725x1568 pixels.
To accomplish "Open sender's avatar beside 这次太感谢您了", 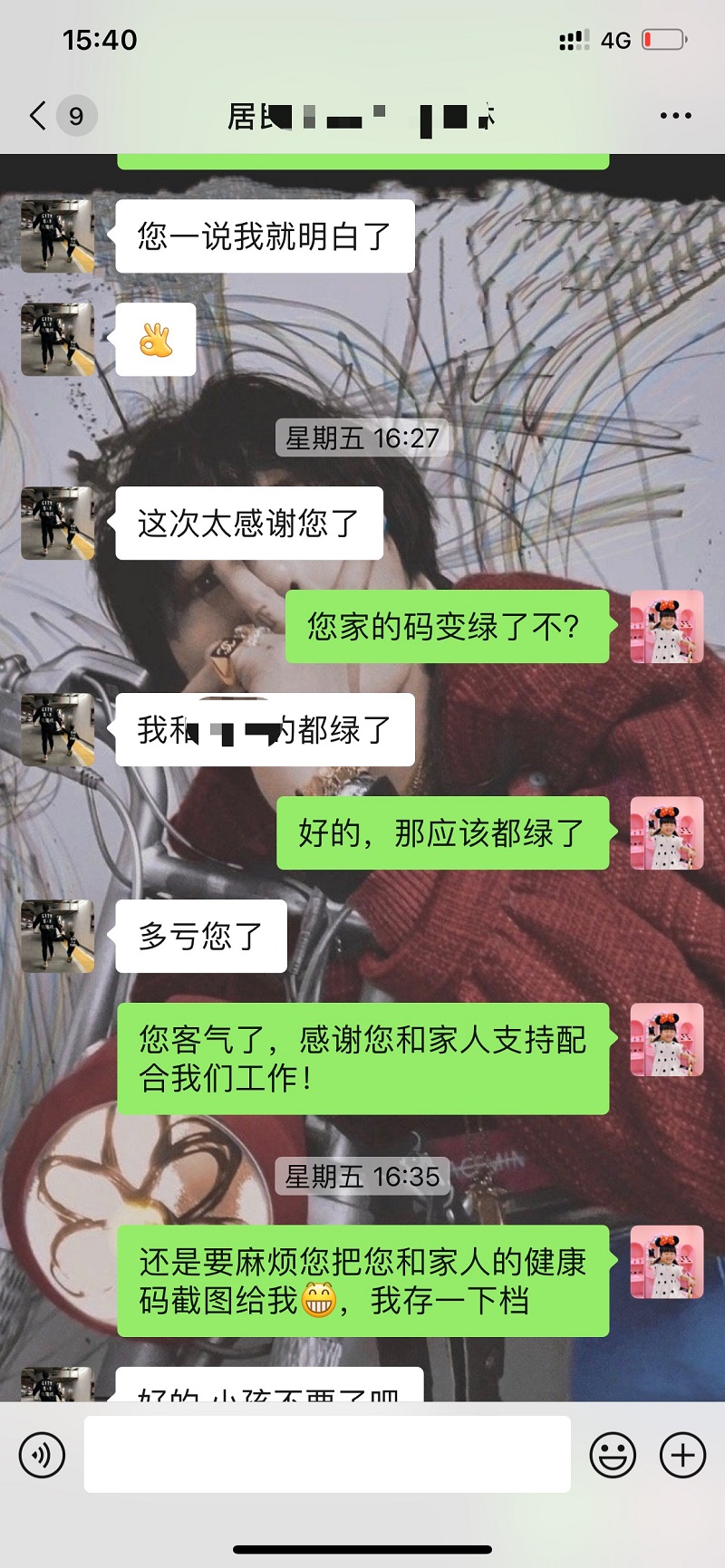I will (x=58, y=524).
